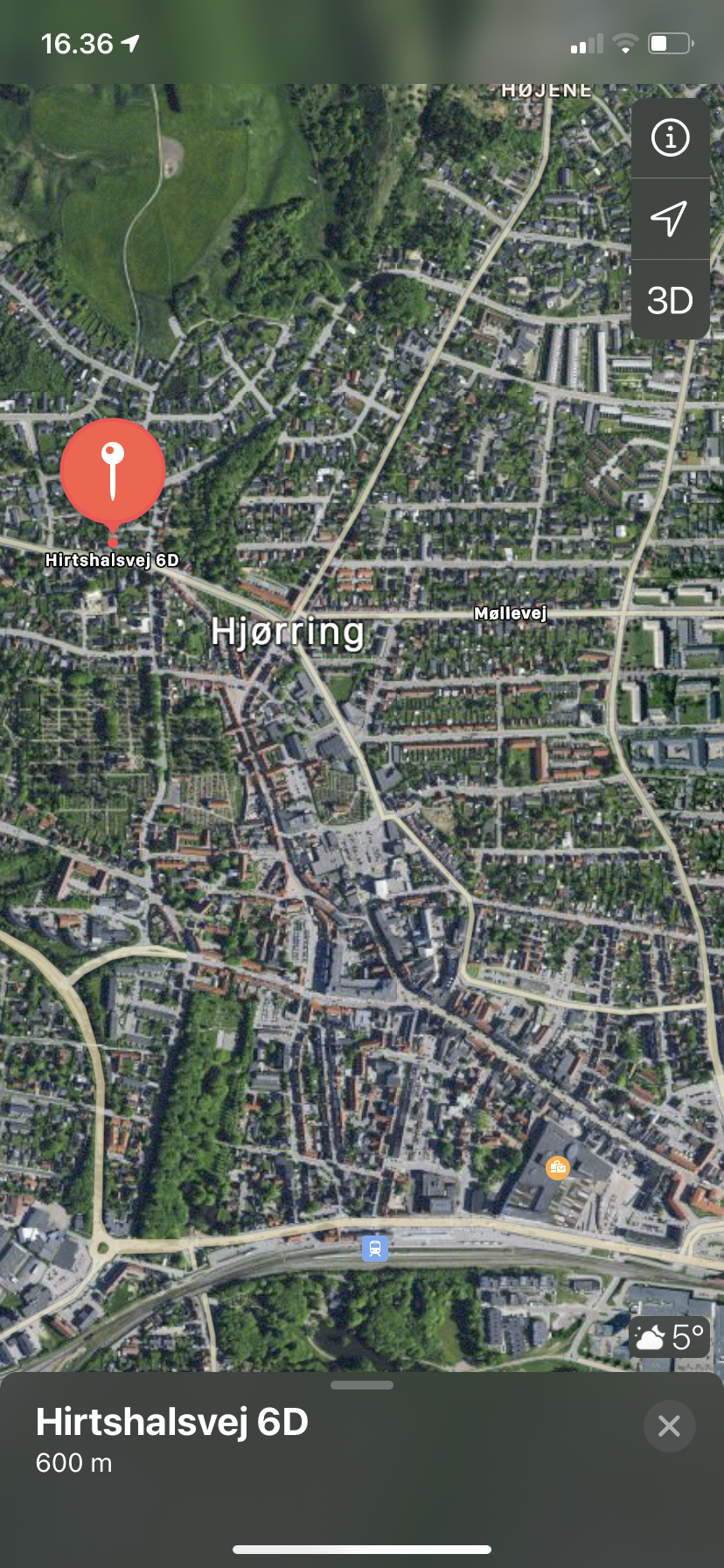The height and width of the screenshot is (1568, 724).
Task: Open the train station marker
Action: point(374,1248)
